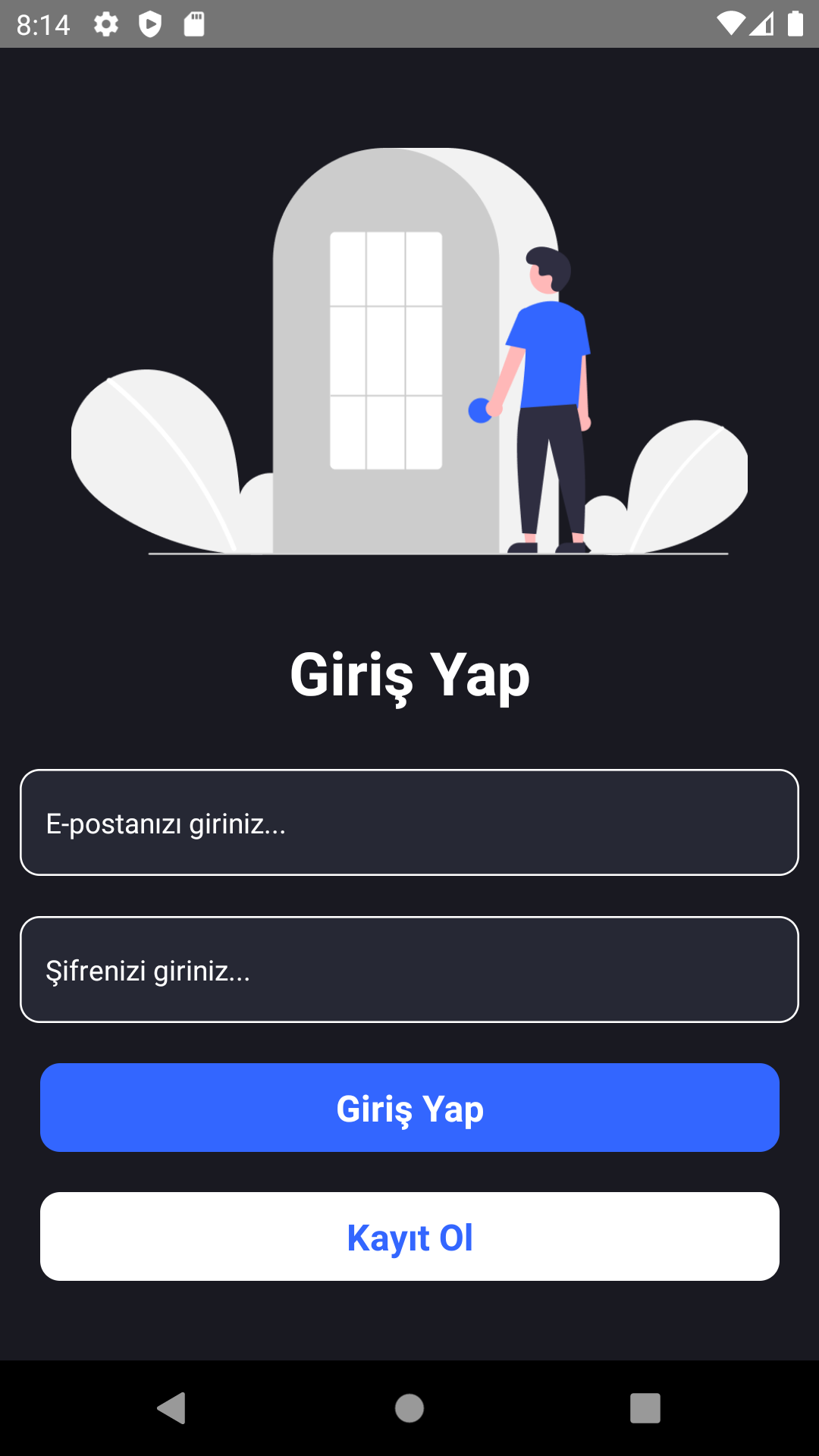
Task: Tap the Giriş Yap heading text
Action: point(409,676)
